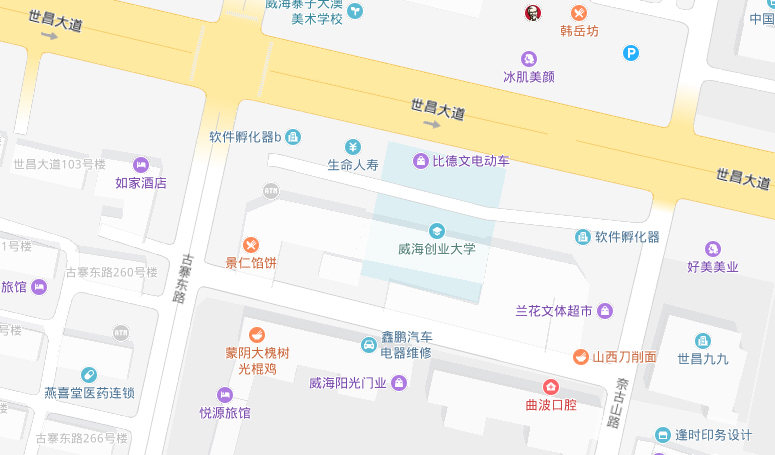
Task: Tap the parking lot P marker
Action: 631,53
